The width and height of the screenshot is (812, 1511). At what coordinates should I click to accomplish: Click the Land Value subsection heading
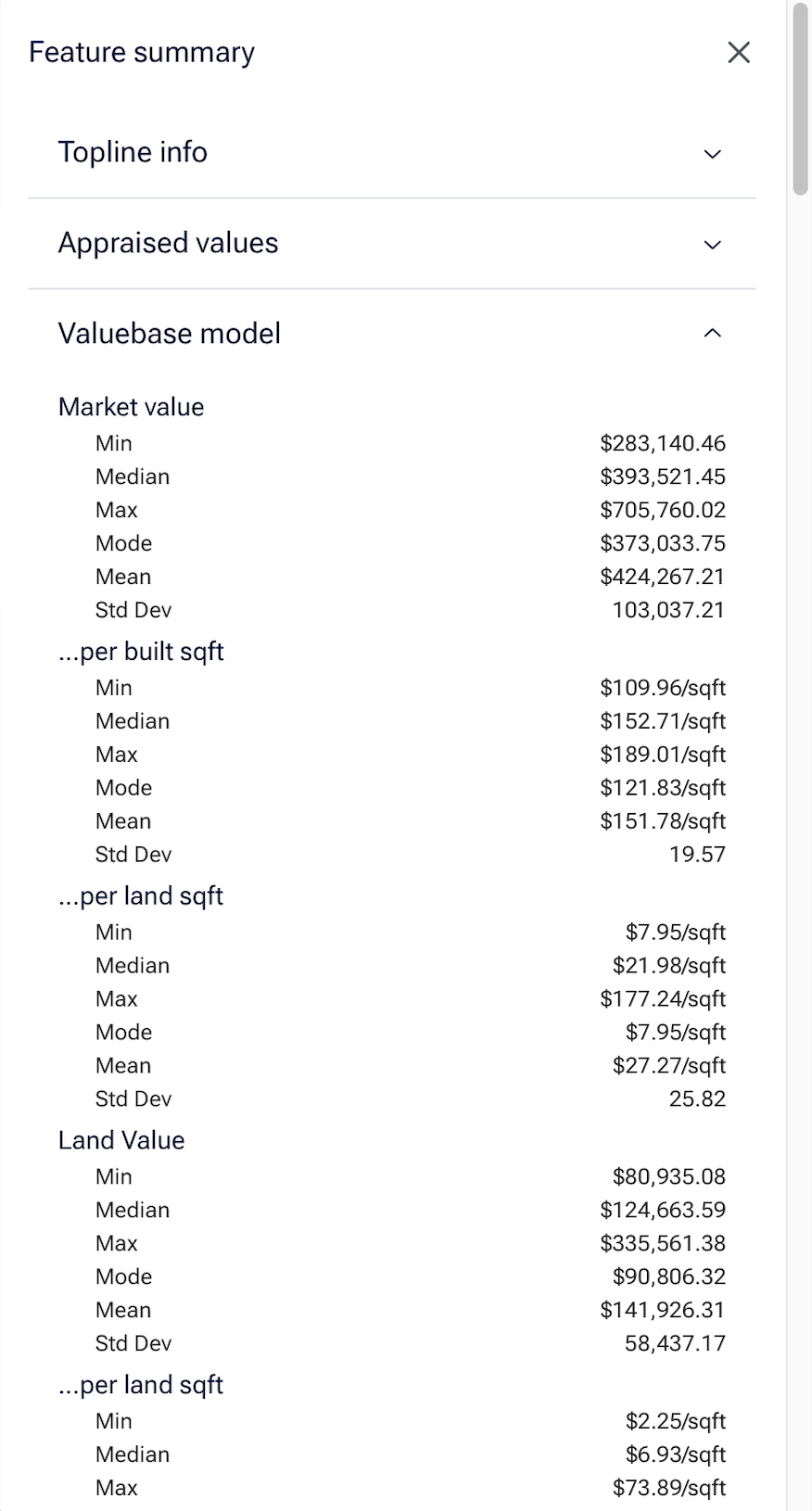[x=121, y=1140]
